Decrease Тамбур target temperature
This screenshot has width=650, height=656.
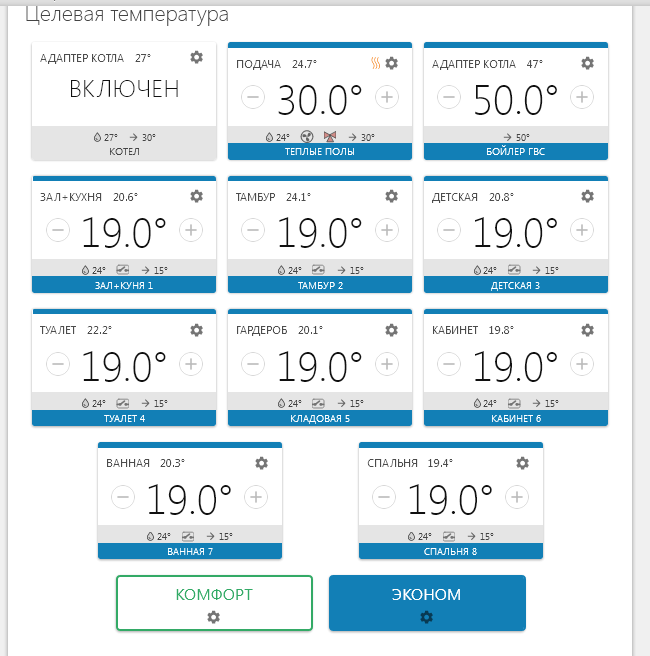point(253,230)
